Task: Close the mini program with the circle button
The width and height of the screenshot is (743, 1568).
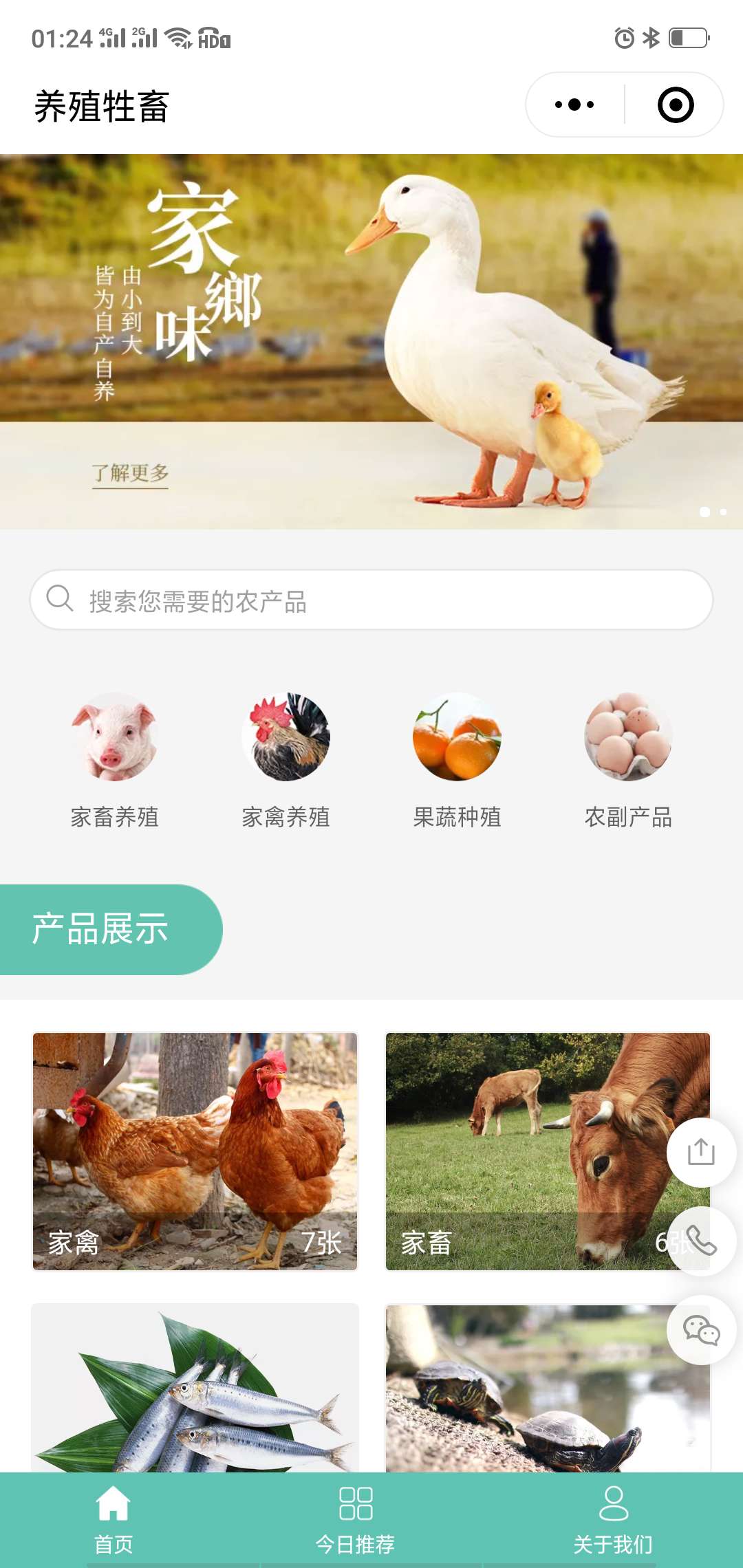Action: point(675,105)
